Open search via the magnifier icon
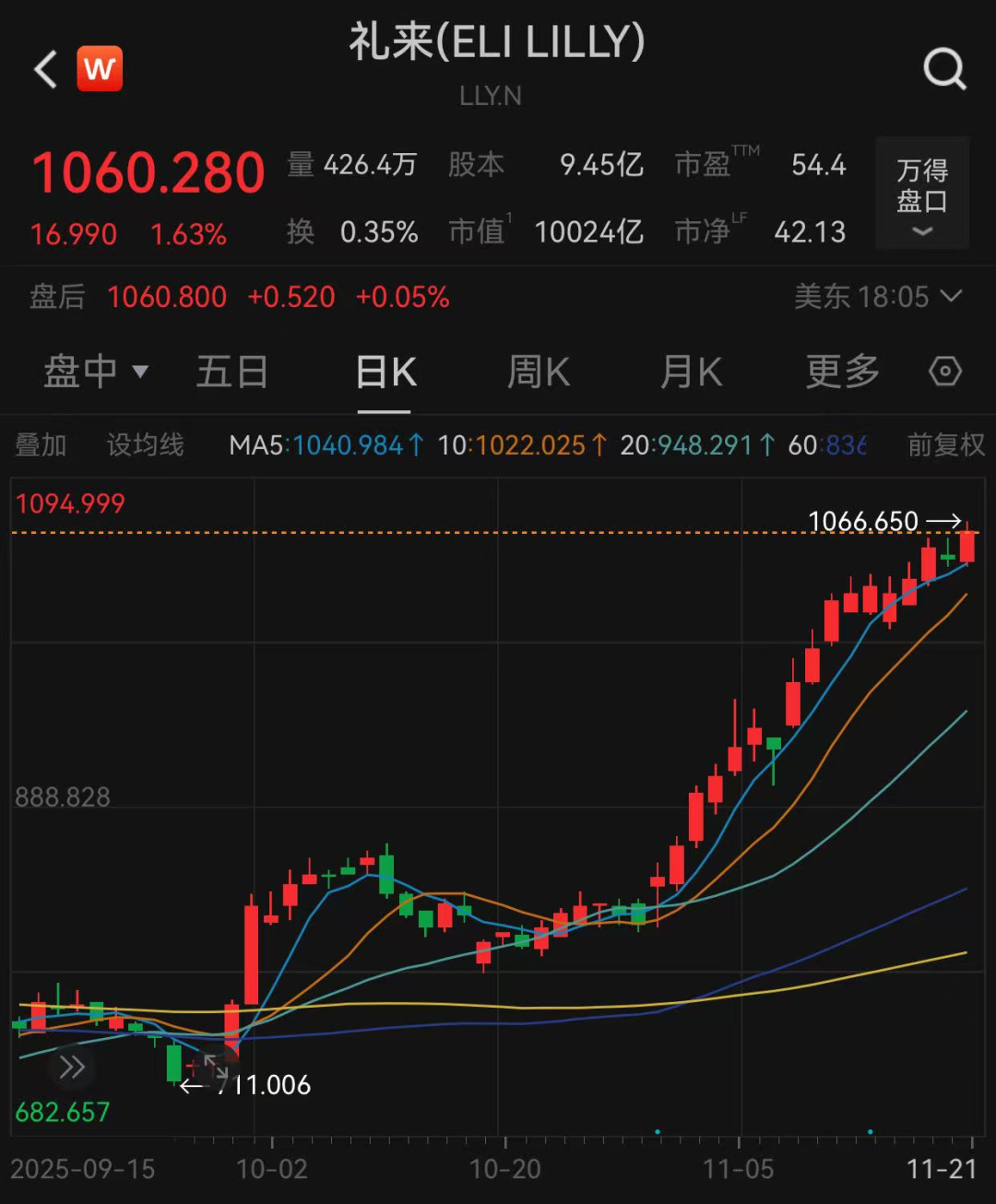This screenshot has height=1204, width=996. tap(943, 68)
